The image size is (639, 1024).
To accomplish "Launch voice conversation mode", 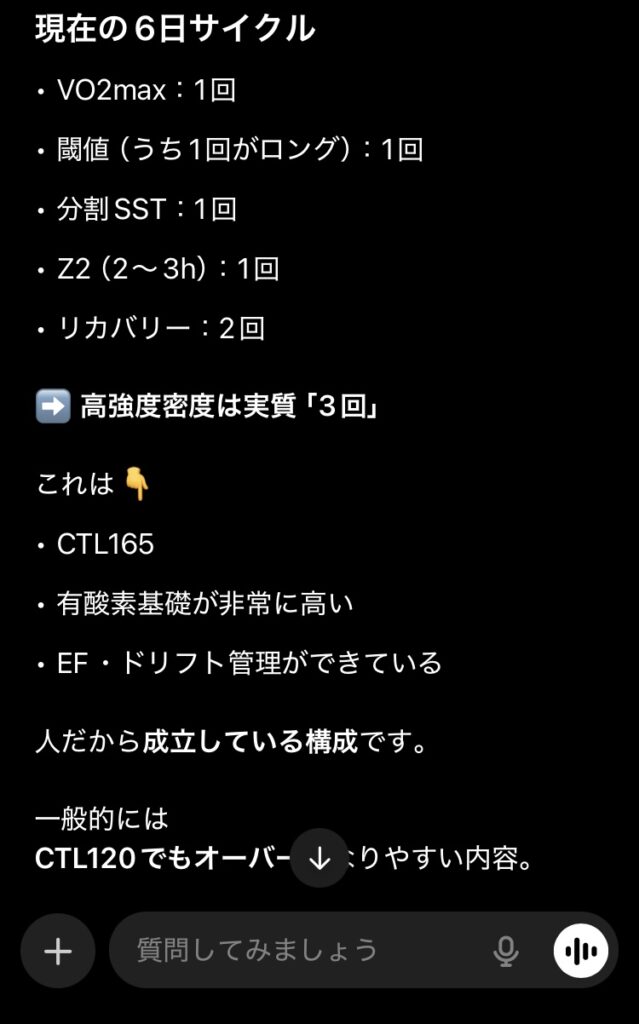I will click(x=581, y=950).
